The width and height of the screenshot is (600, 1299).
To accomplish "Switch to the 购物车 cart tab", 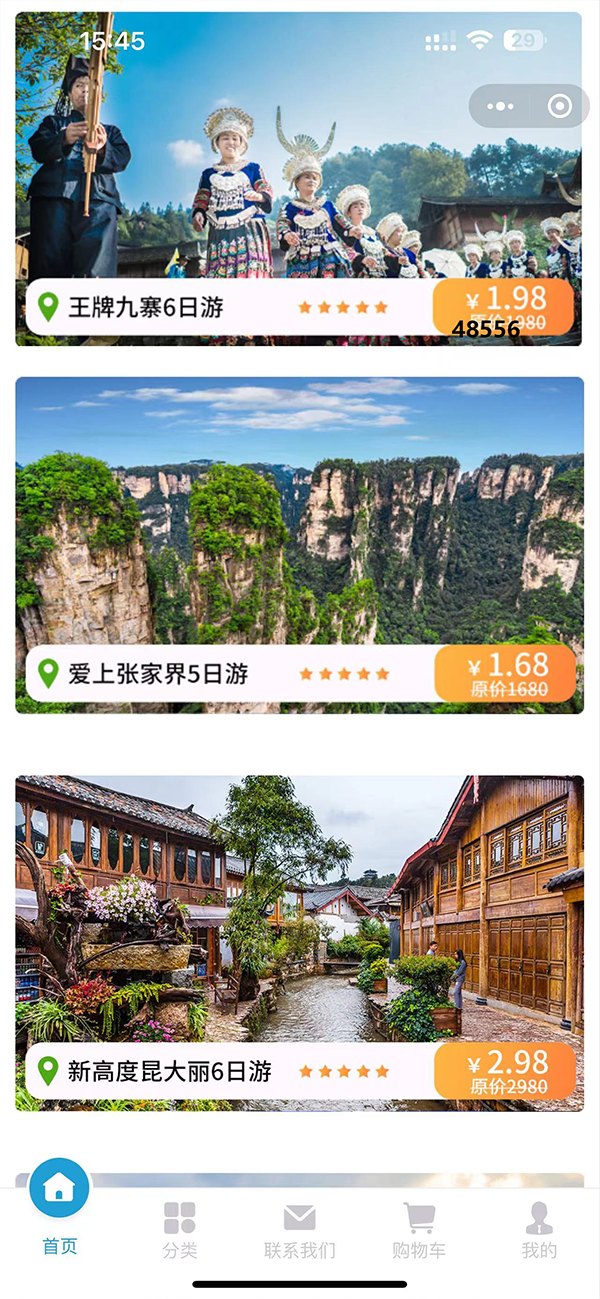I will [x=419, y=1230].
